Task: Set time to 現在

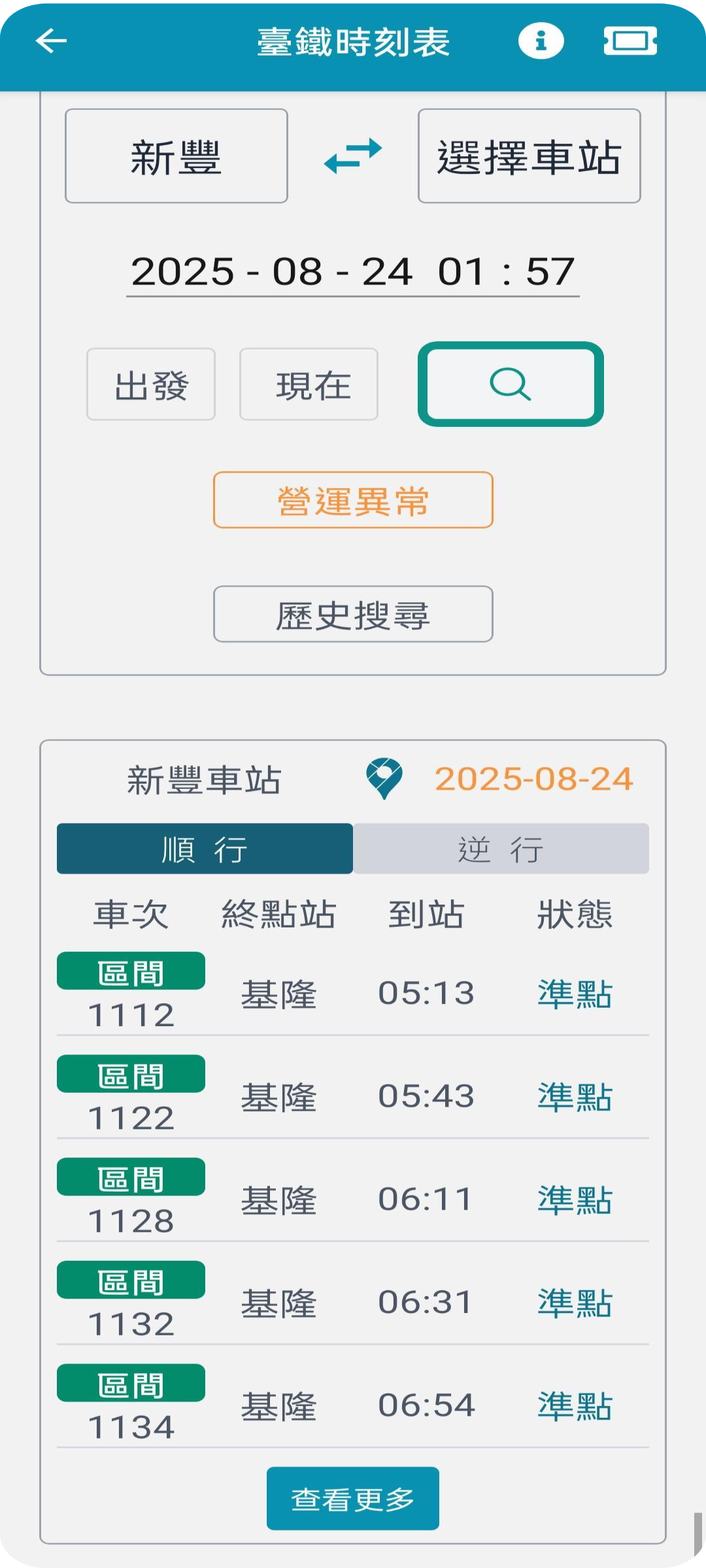Action: point(309,384)
